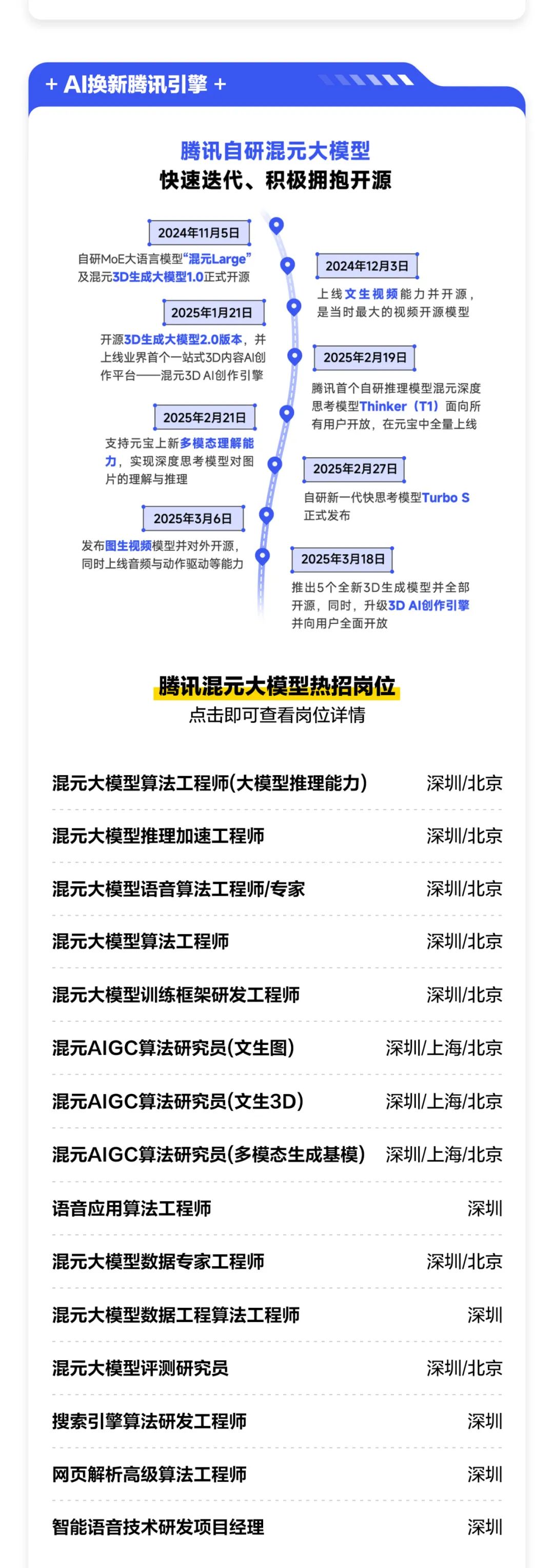Image resolution: width=554 pixels, height=1568 pixels.
Task: Open 混元大模型数据工程算法工程师 row
Action: coord(176,1315)
